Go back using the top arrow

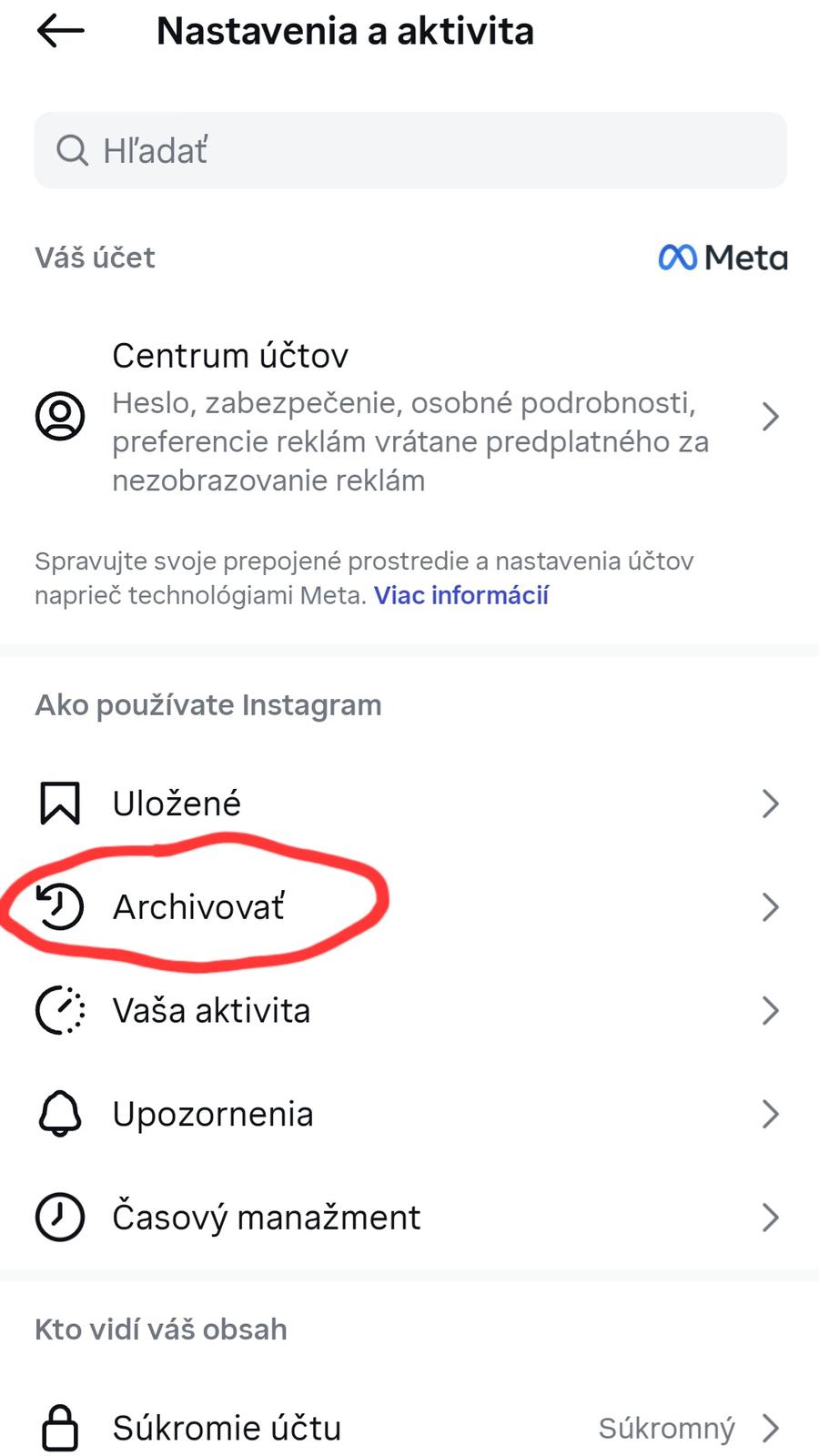pos(60,32)
